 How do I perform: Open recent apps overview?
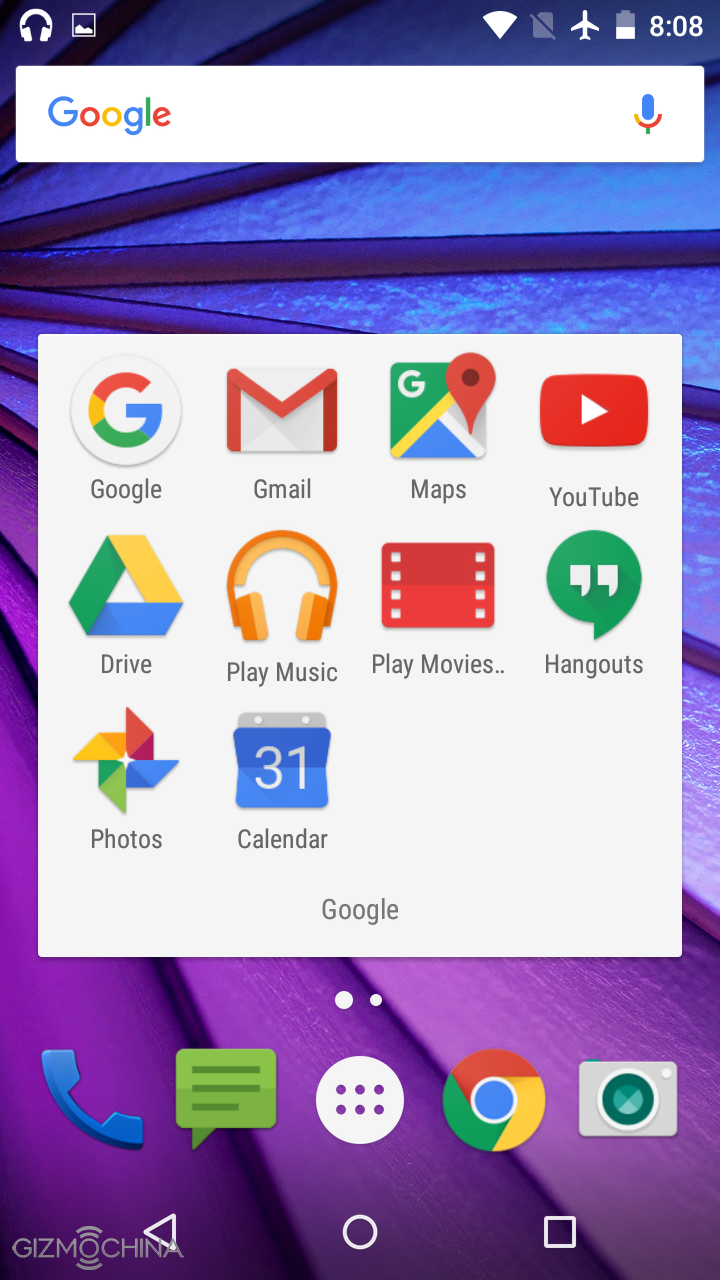point(560,1232)
